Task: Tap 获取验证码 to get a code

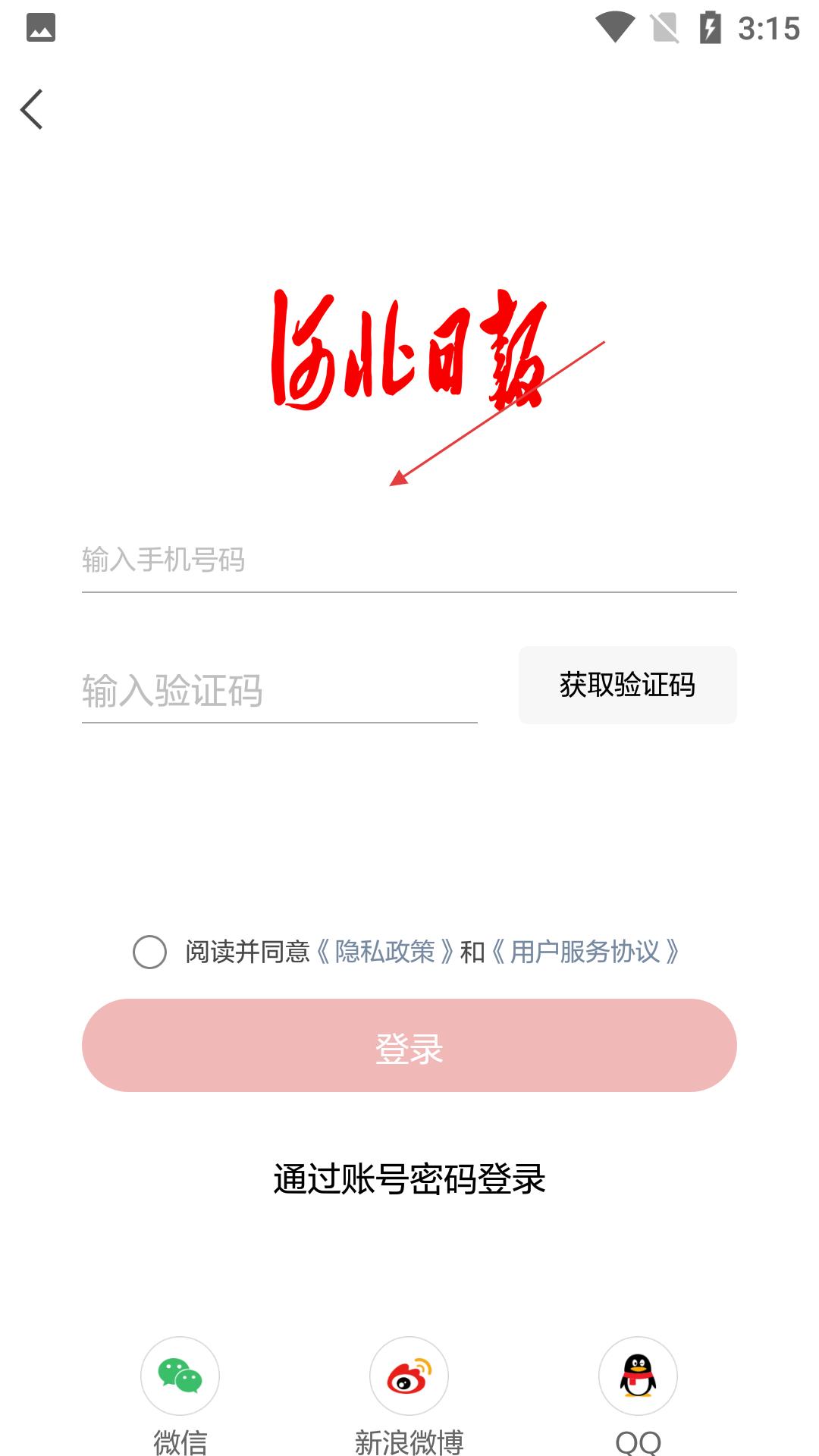Action: [x=627, y=685]
